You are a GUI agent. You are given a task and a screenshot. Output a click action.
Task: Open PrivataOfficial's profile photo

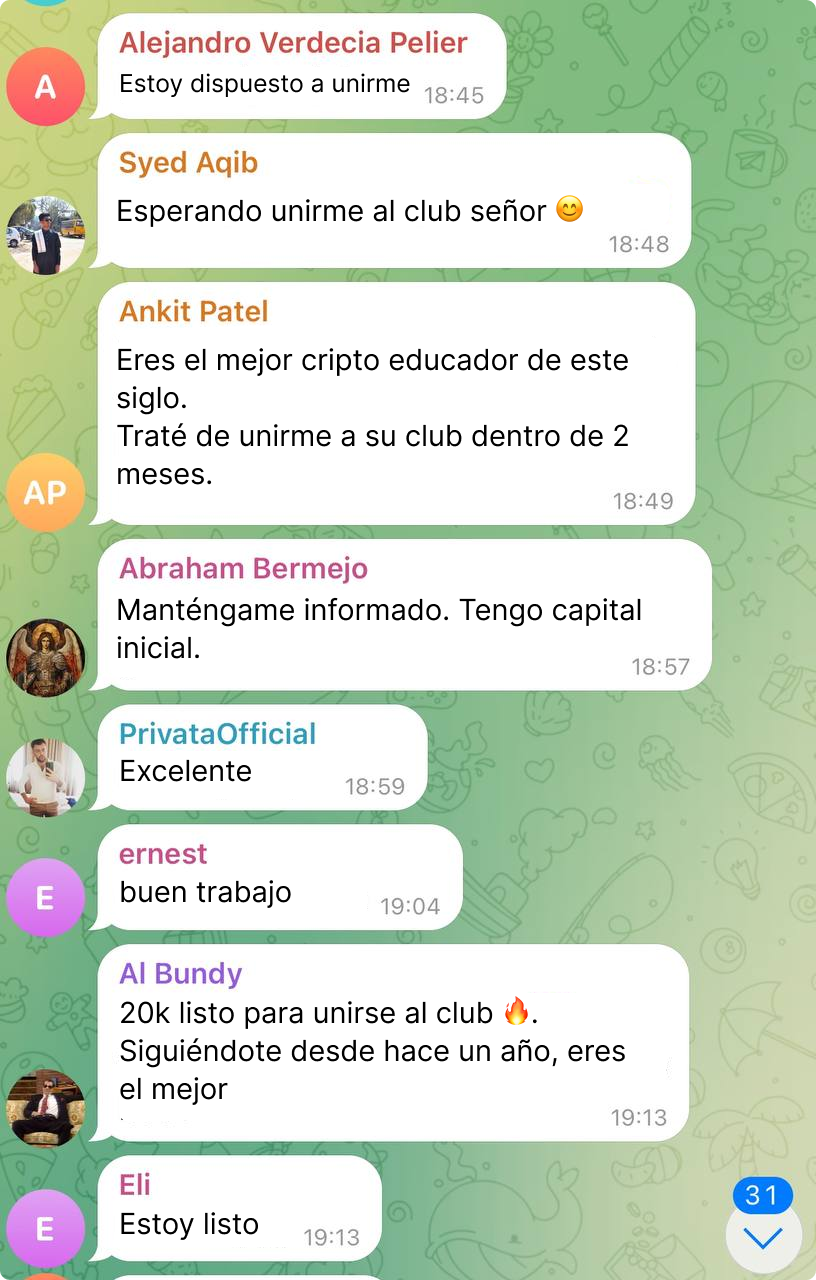[45, 777]
